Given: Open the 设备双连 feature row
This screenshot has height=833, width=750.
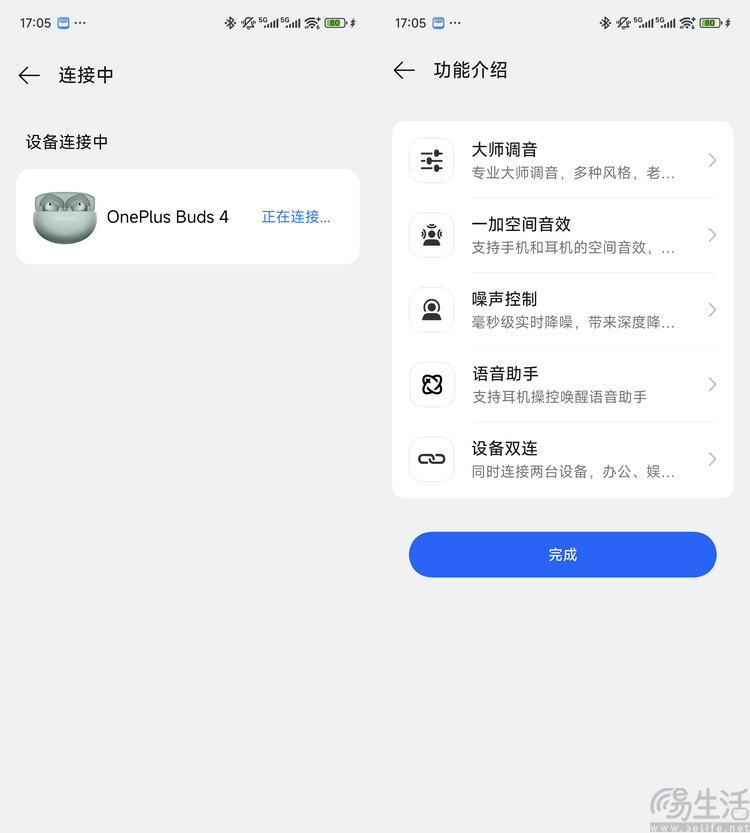Looking at the screenshot, I should [562, 459].
